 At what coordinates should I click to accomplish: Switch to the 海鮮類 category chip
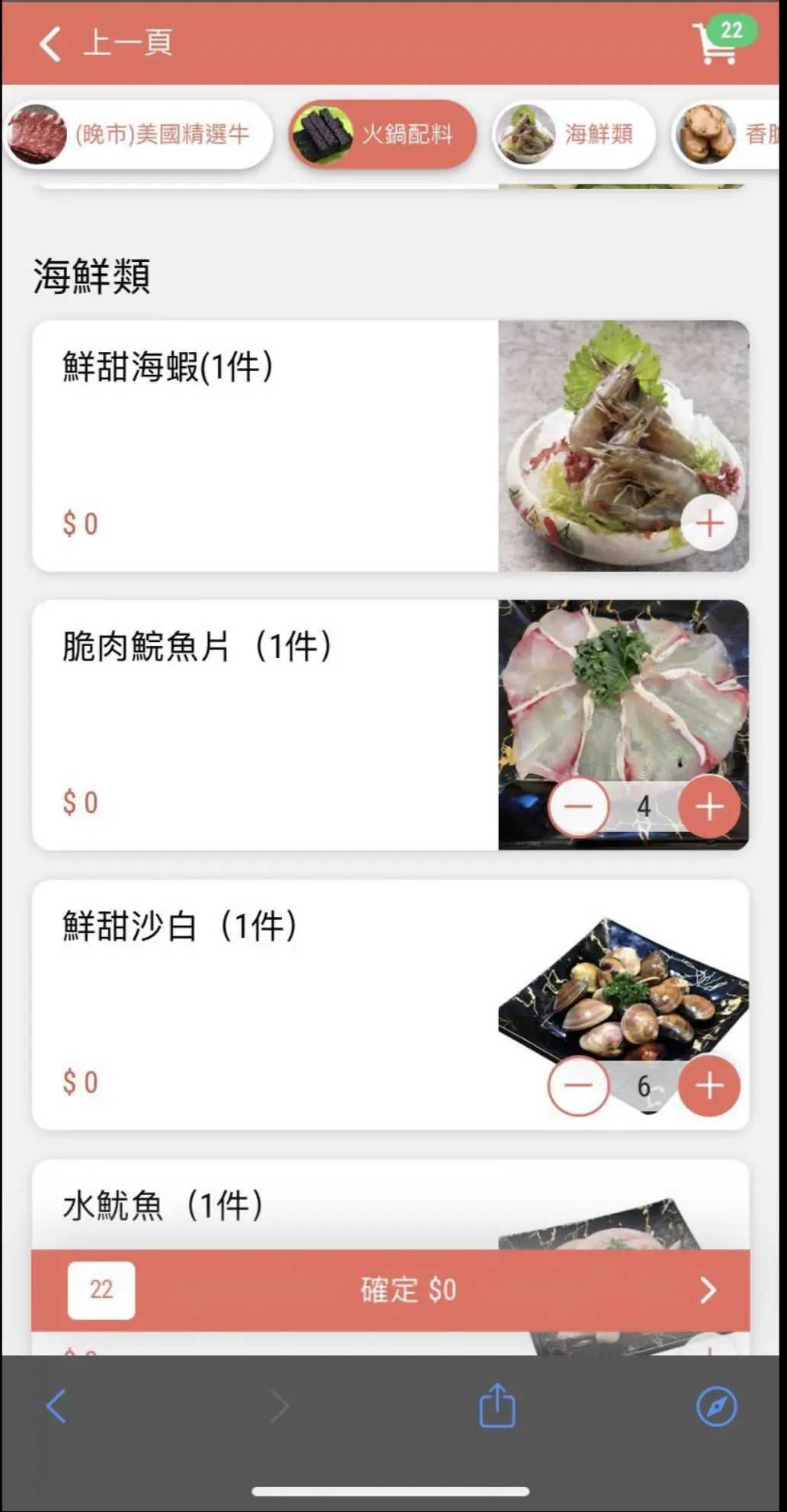coord(574,135)
